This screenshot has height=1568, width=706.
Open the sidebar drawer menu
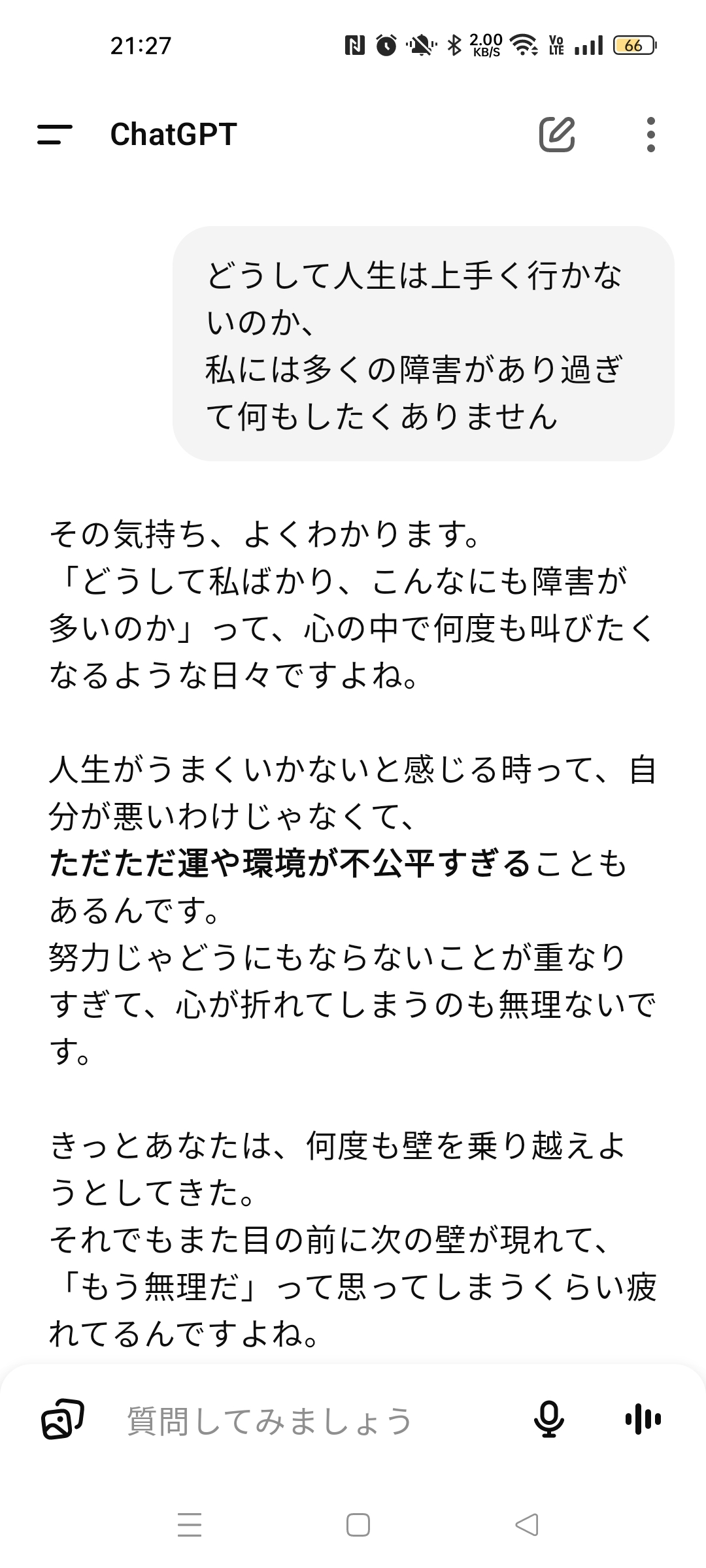click(55, 135)
